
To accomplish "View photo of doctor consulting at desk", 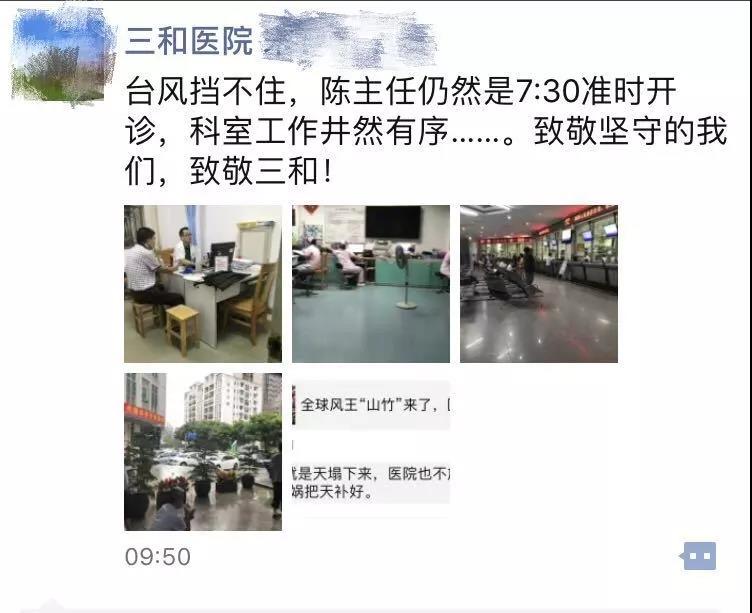I will coord(202,283).
